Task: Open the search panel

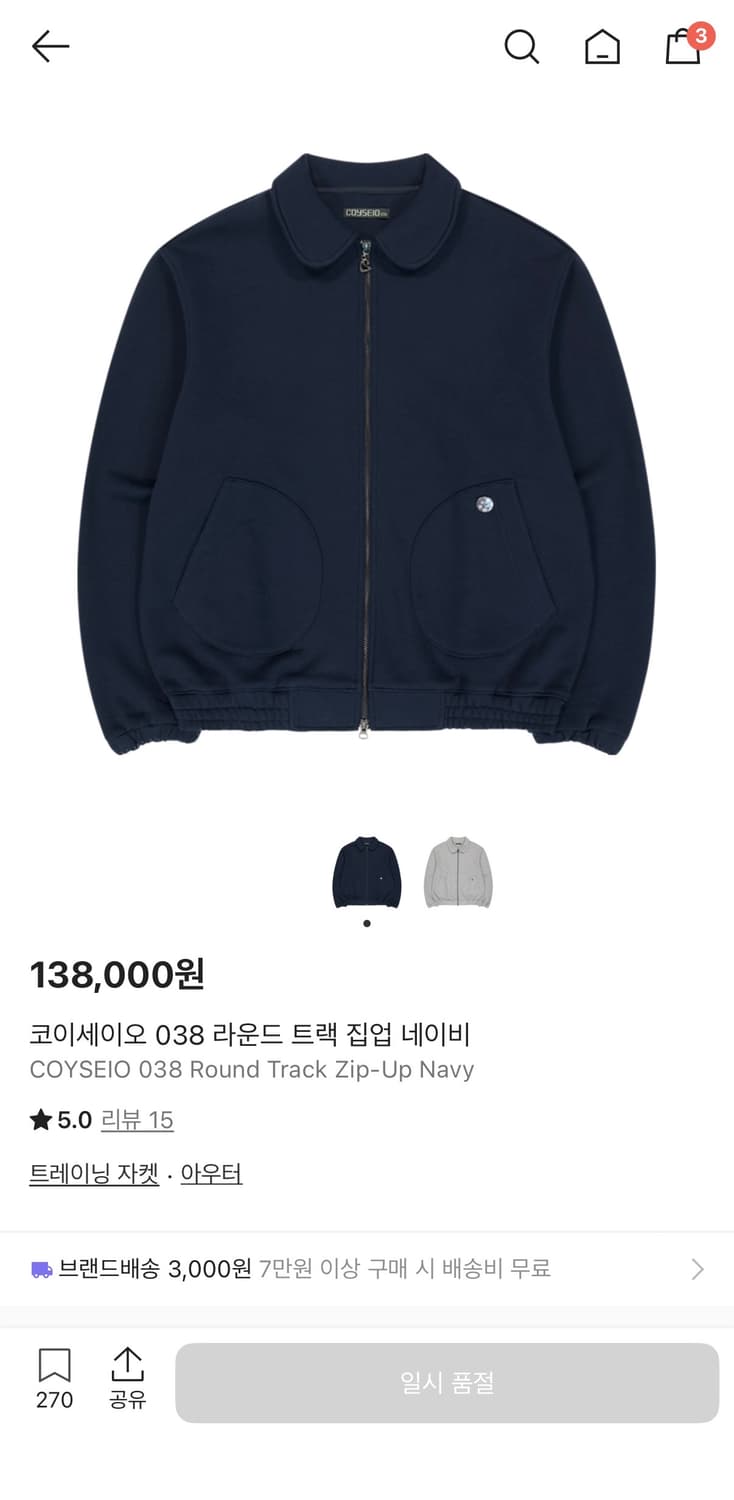Action: tap(522, 46)
